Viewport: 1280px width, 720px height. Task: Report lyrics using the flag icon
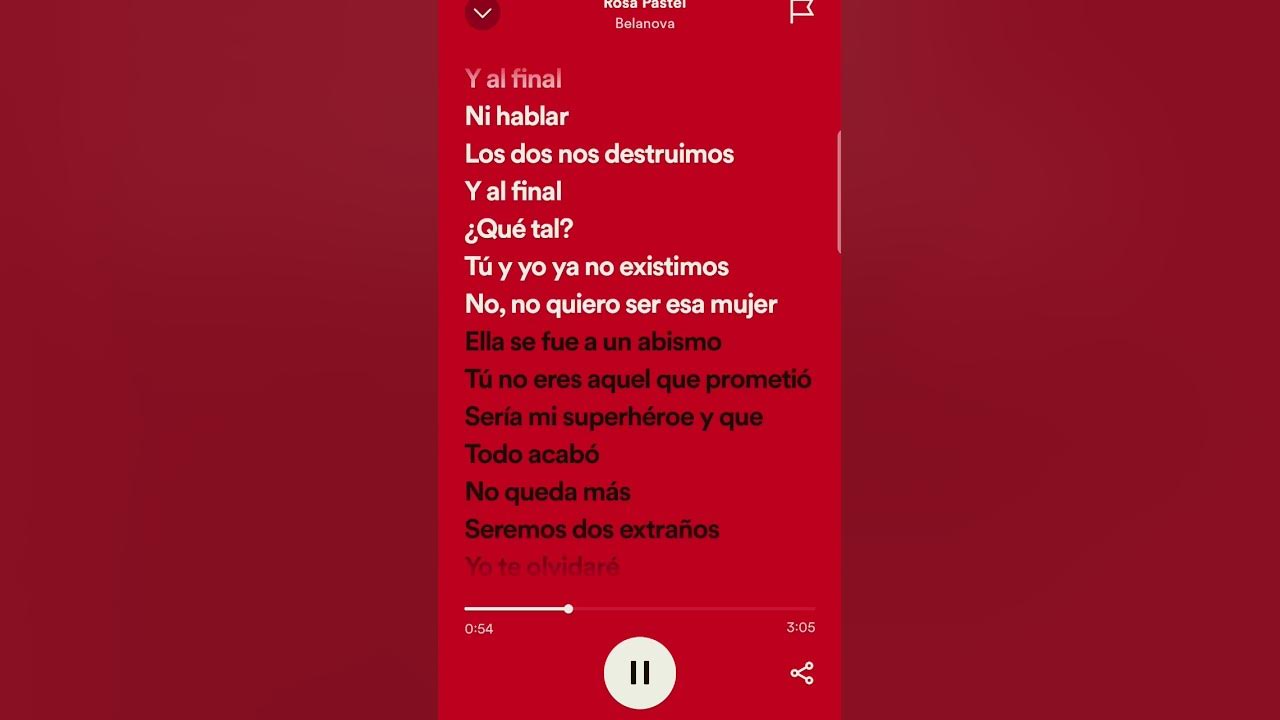tap(801, 11)
